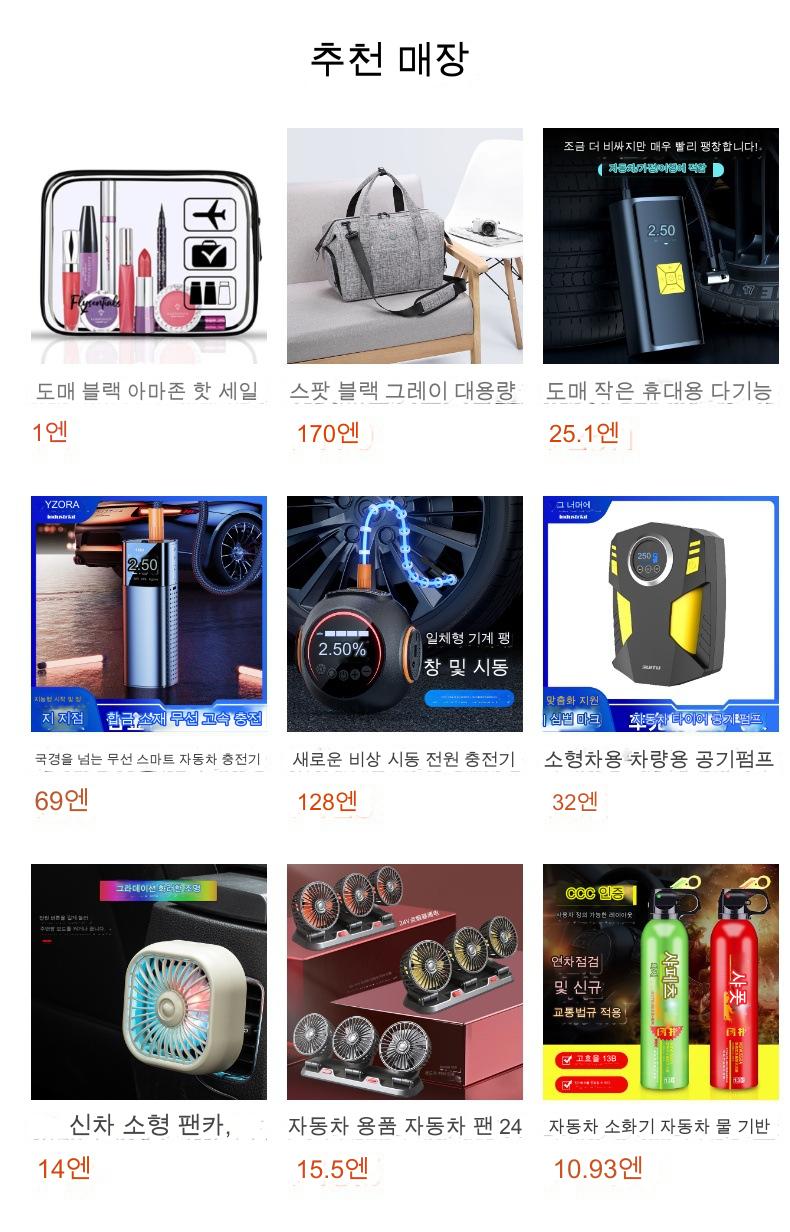
Task: View the grey large-capacity duffel bag for 170엔
Action: click(404, 246)
